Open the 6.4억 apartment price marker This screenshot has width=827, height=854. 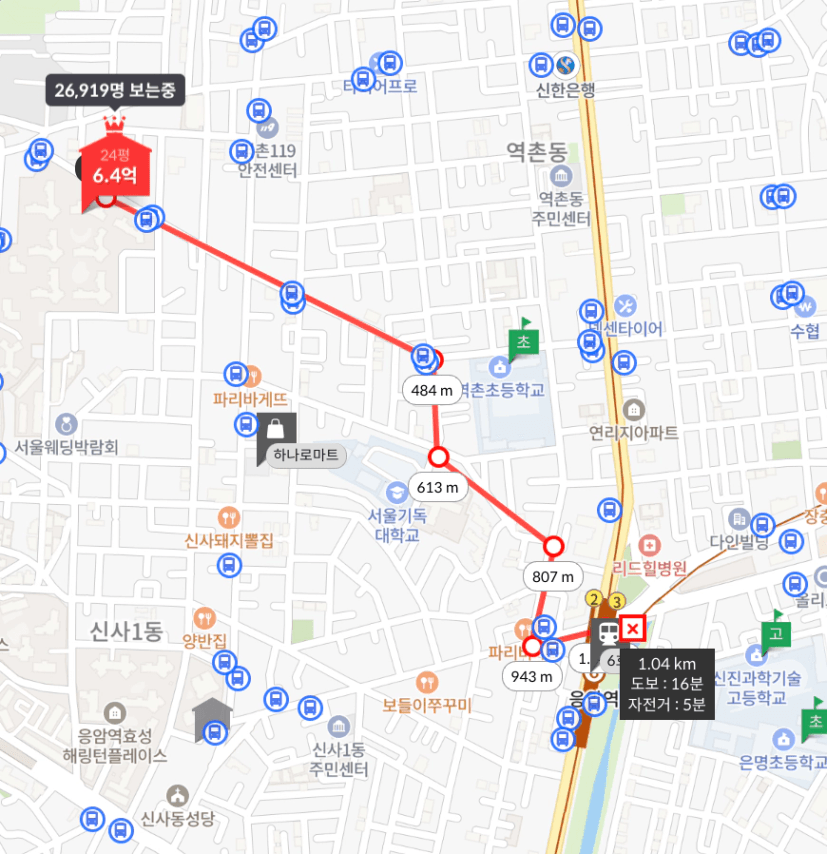tap(114, 170)
